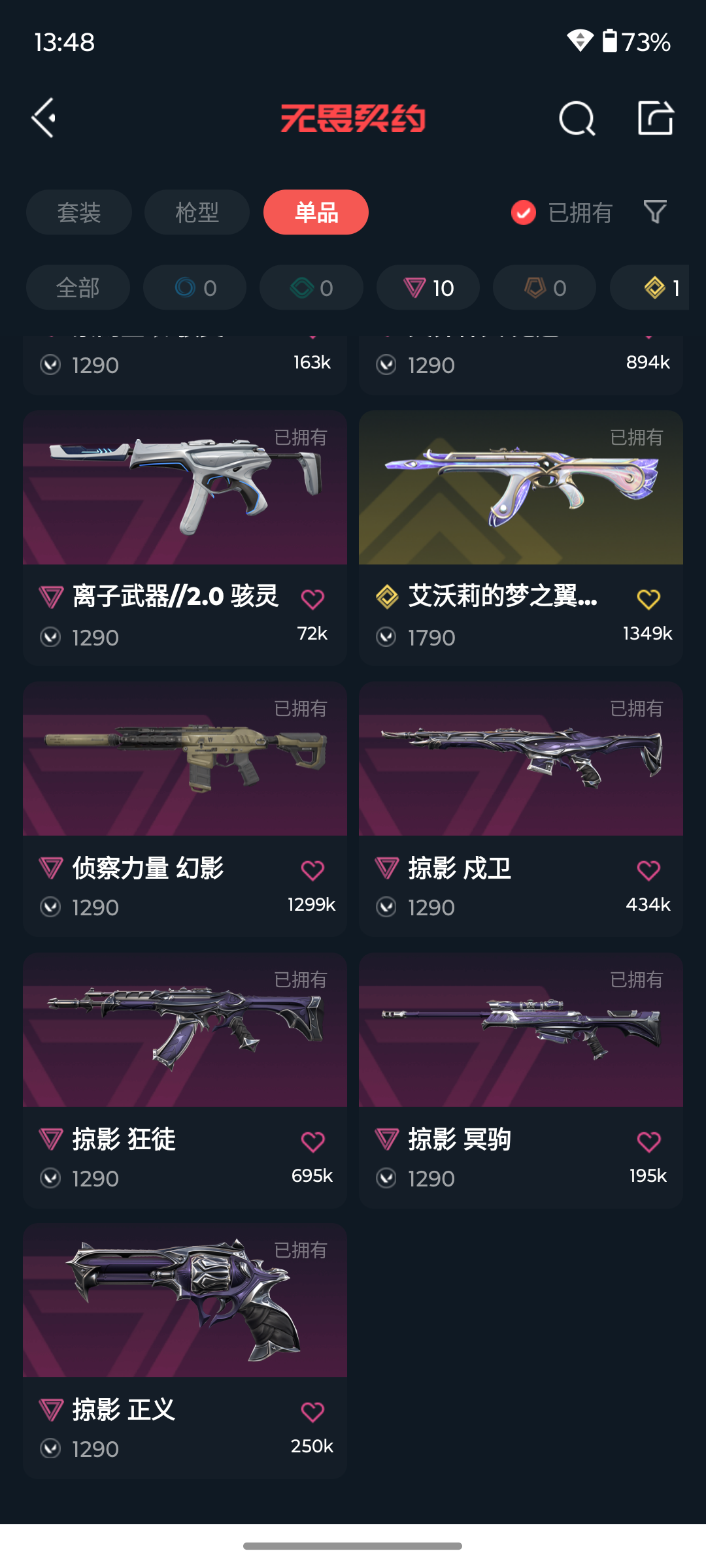Toggle the 已拥有 checkbox
Viewport: 706px width, 1568px height.
(524, 212)
